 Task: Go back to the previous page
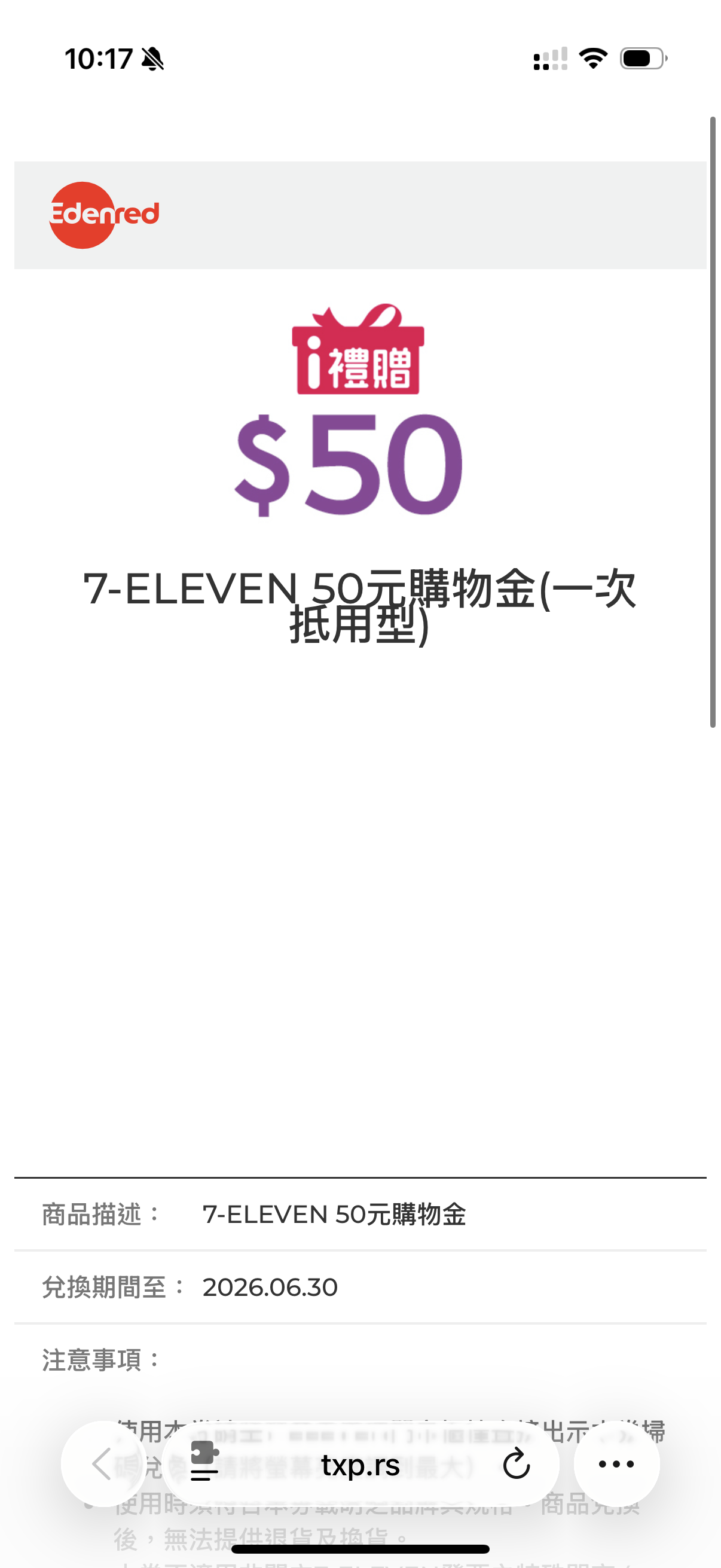click(102, 1464)
